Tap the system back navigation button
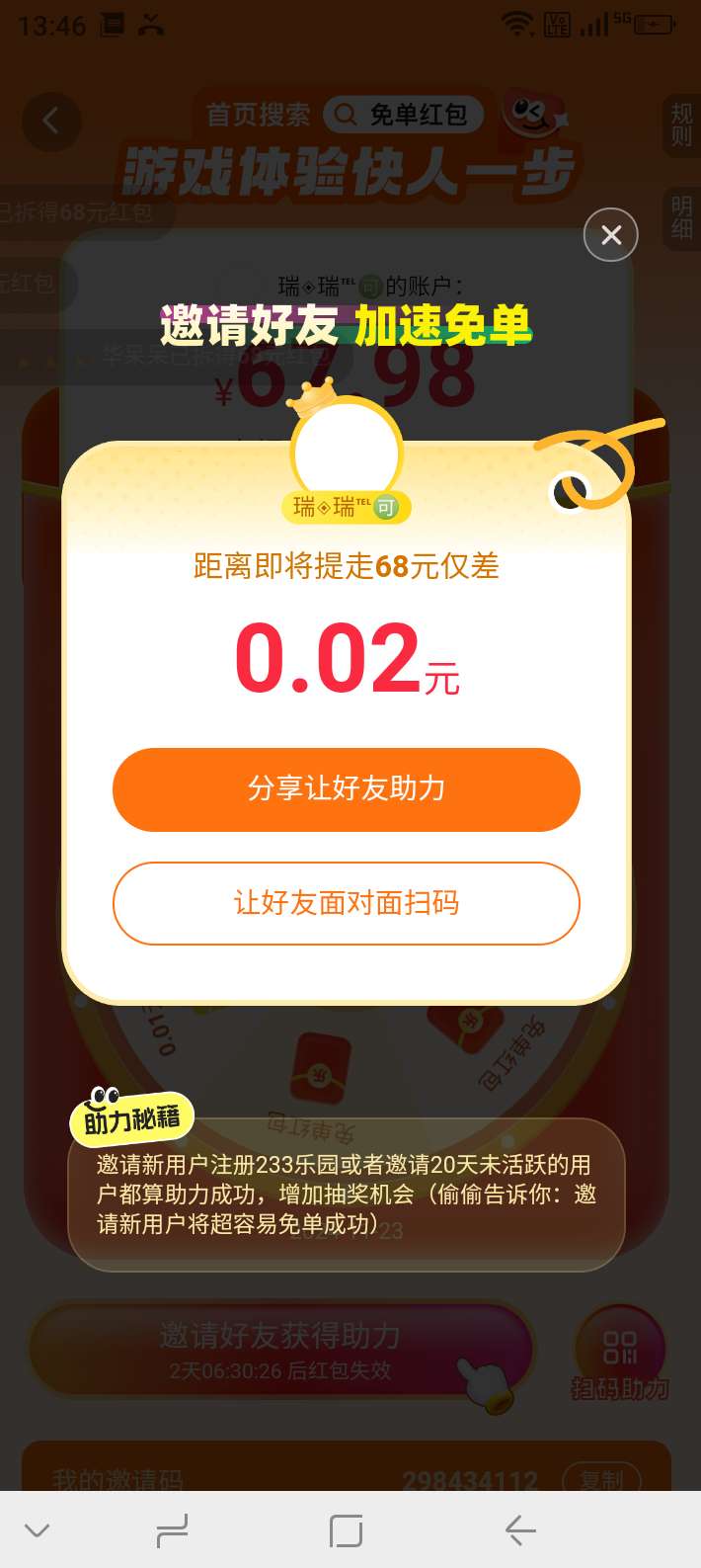701x1568 pixels. (520, 1530)
